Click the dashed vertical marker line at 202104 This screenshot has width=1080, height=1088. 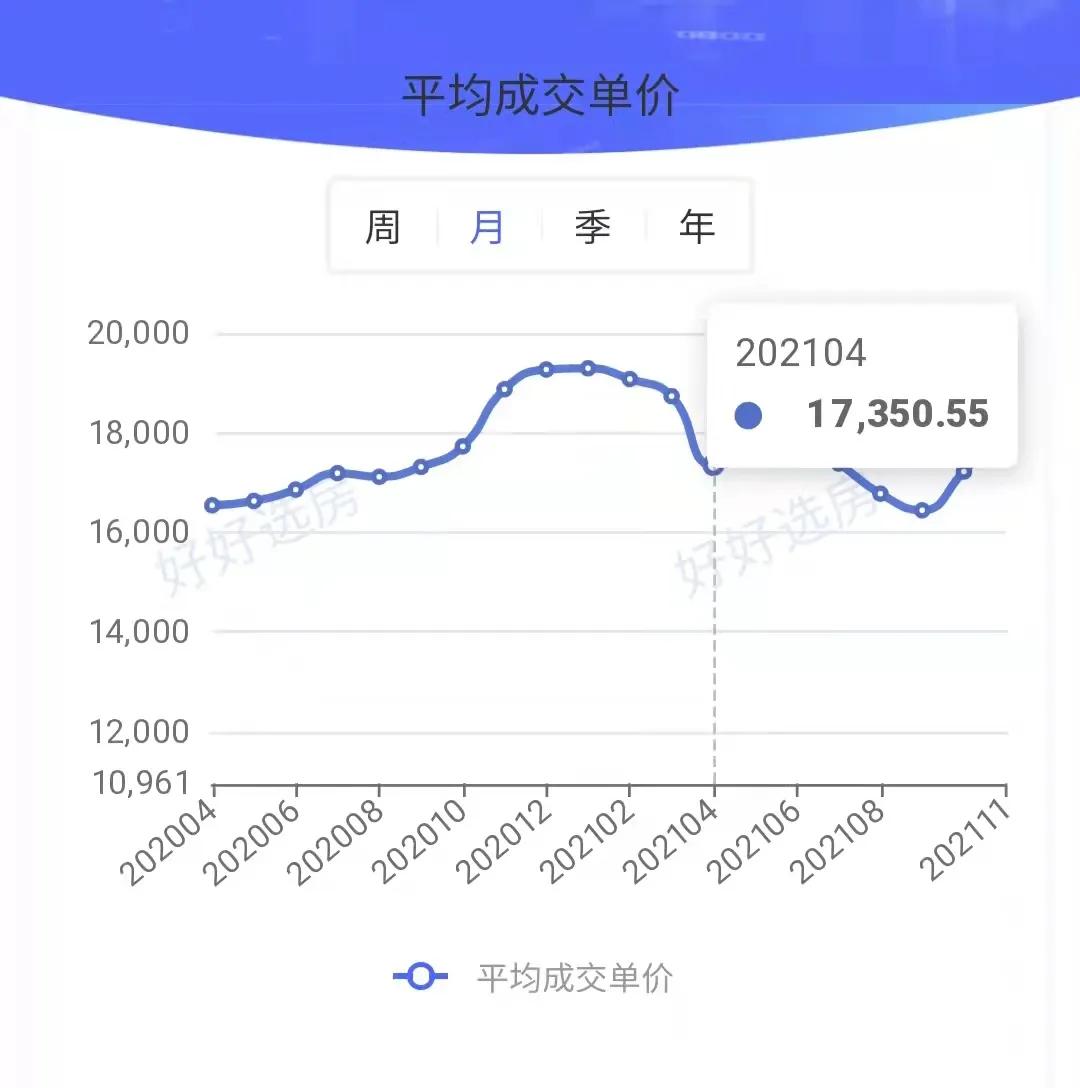[x=713, y=620]
